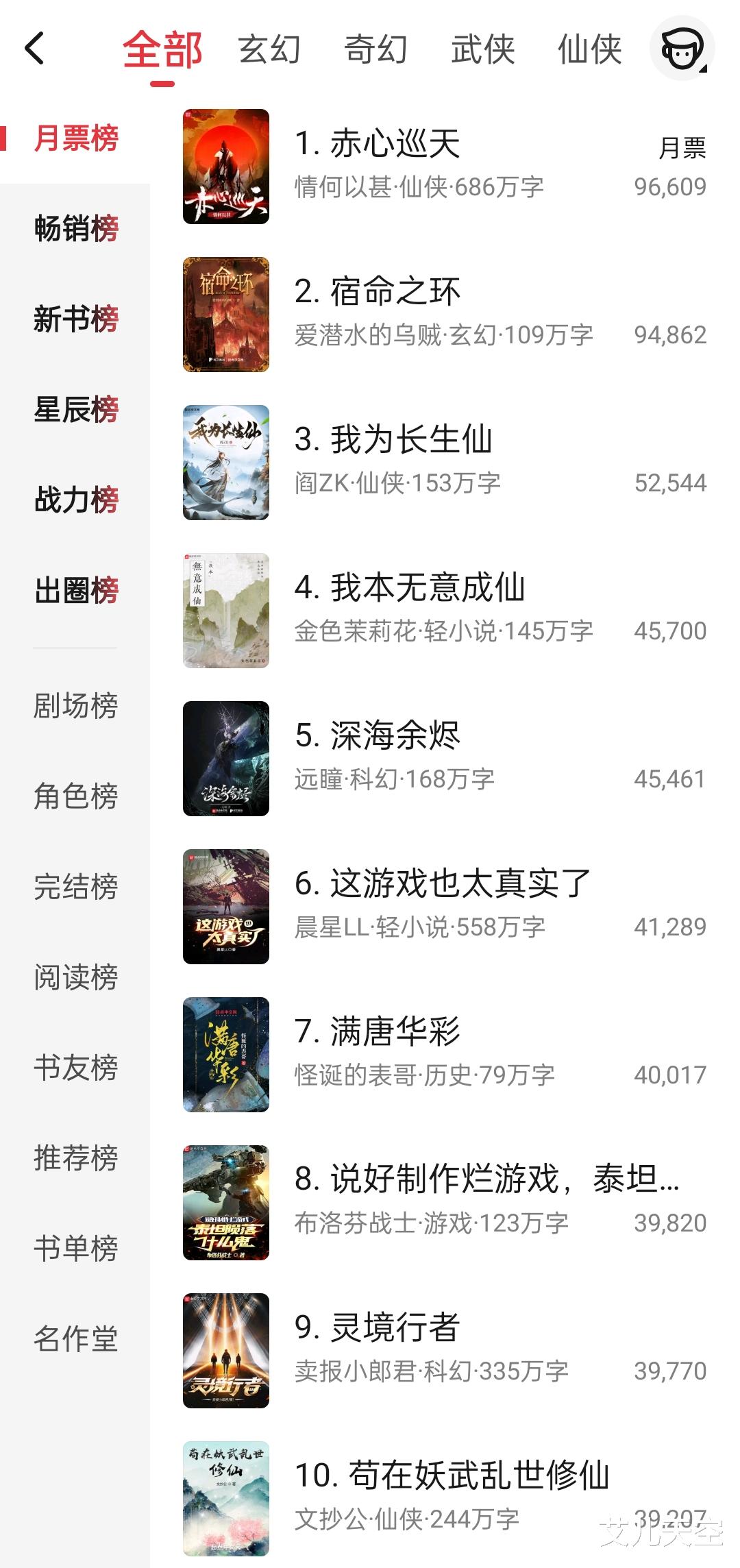Screen dimensions: 740x1568
Task: Switch to the 新书榜 ranking
Action: [76, 319]
